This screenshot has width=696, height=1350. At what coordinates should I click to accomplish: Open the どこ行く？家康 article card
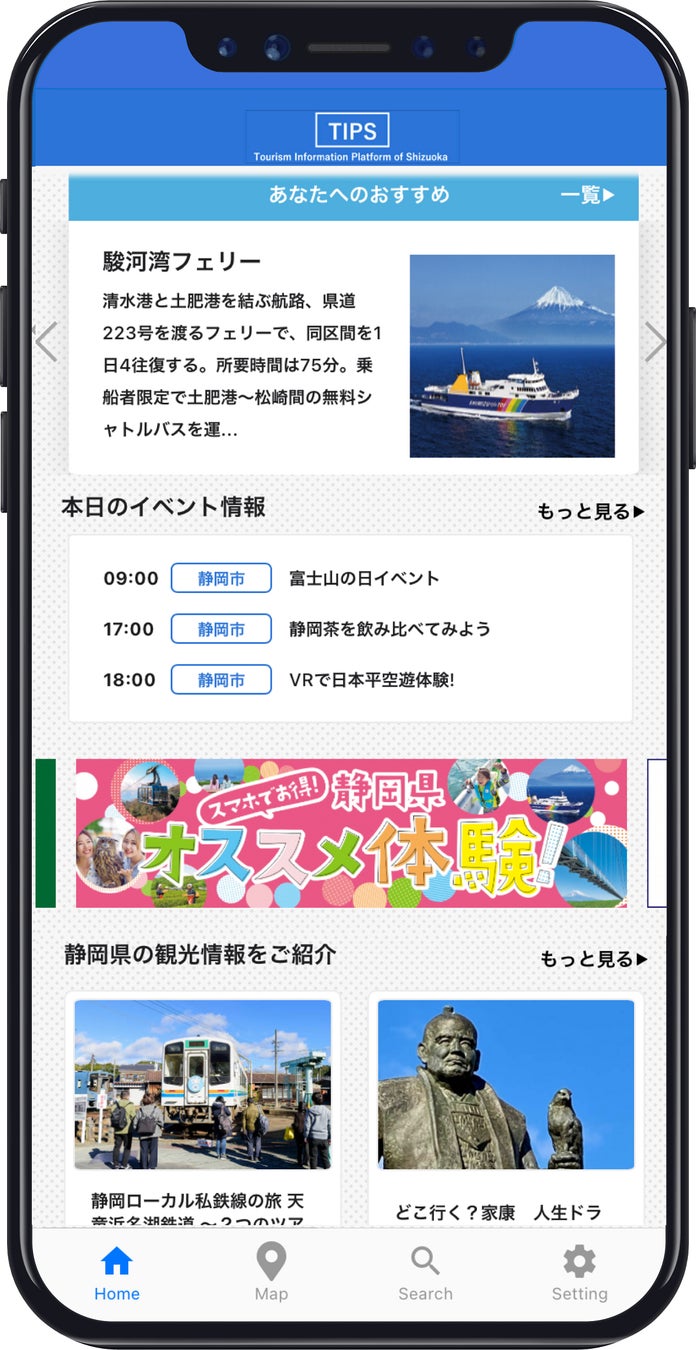[505, 1110]
